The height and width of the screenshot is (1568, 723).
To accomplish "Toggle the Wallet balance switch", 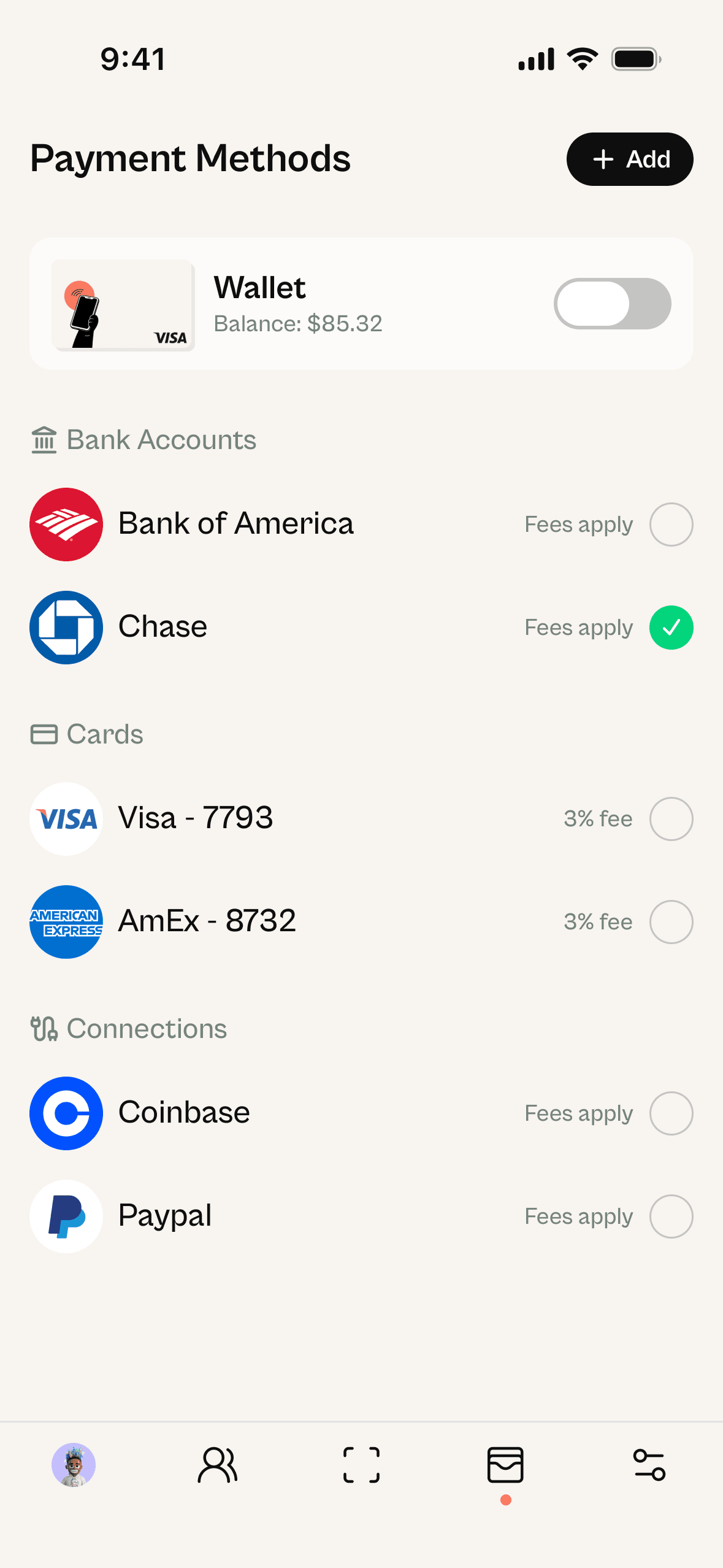I will (612, 304).
